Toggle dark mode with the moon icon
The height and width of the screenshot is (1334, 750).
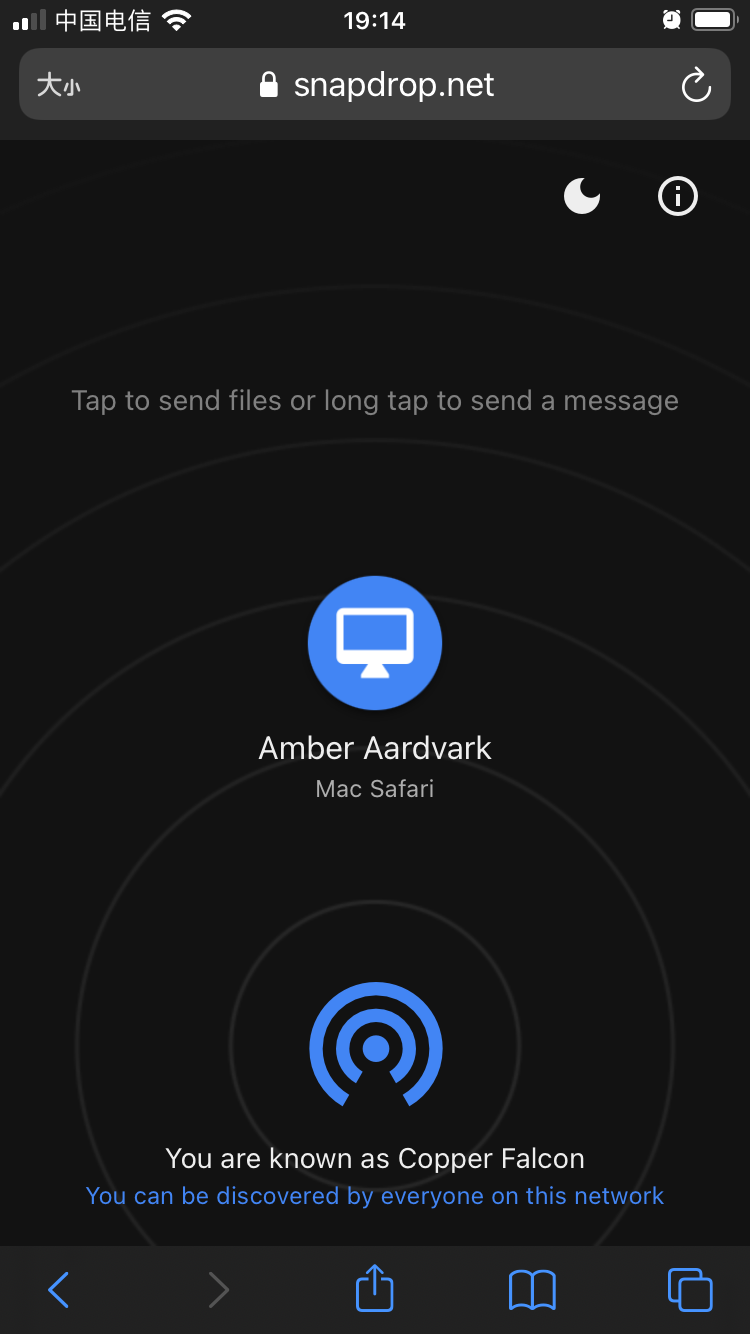[x=582, y=196]
